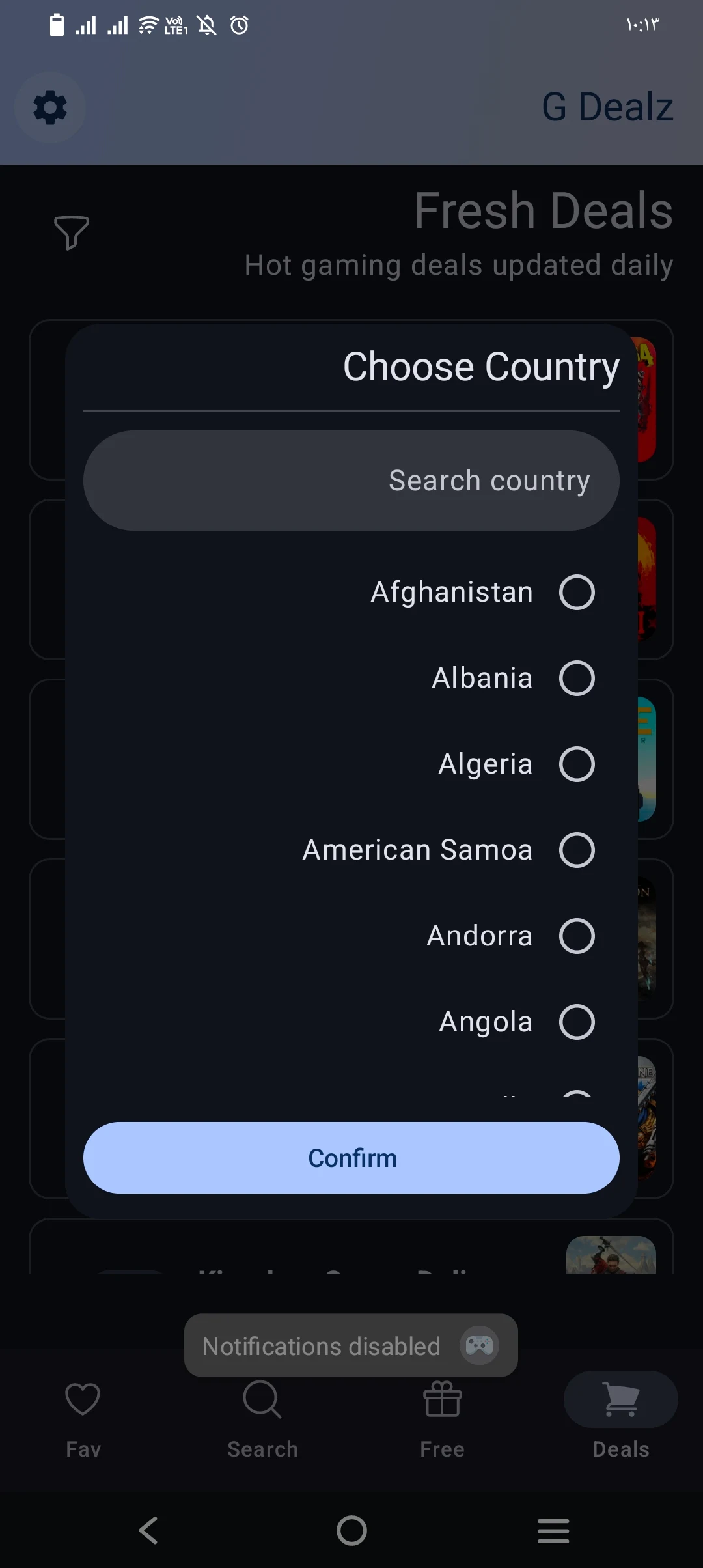Choose Angola from the list

point(577,1022)
